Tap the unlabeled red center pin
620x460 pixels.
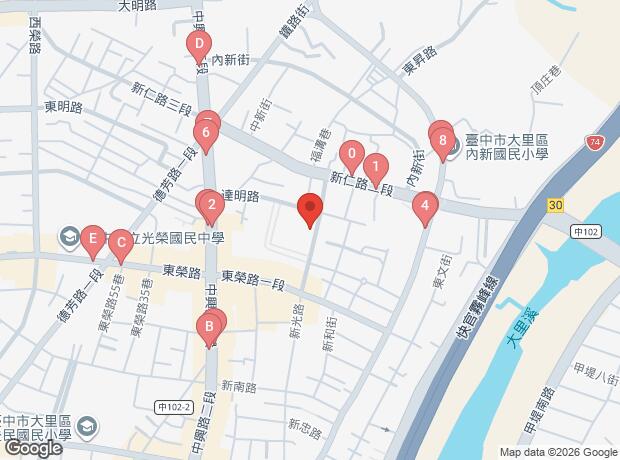(x=310, y=209)
